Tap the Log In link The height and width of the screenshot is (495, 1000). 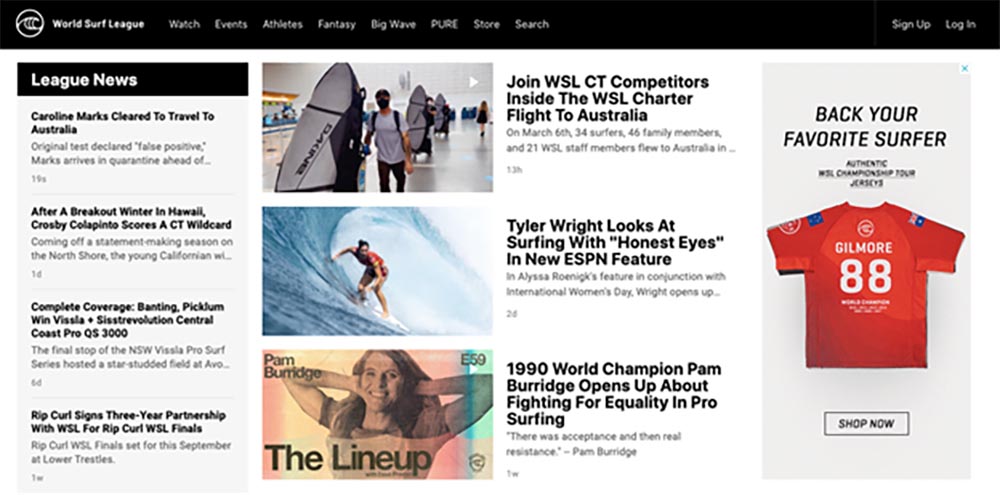[960, 24]
